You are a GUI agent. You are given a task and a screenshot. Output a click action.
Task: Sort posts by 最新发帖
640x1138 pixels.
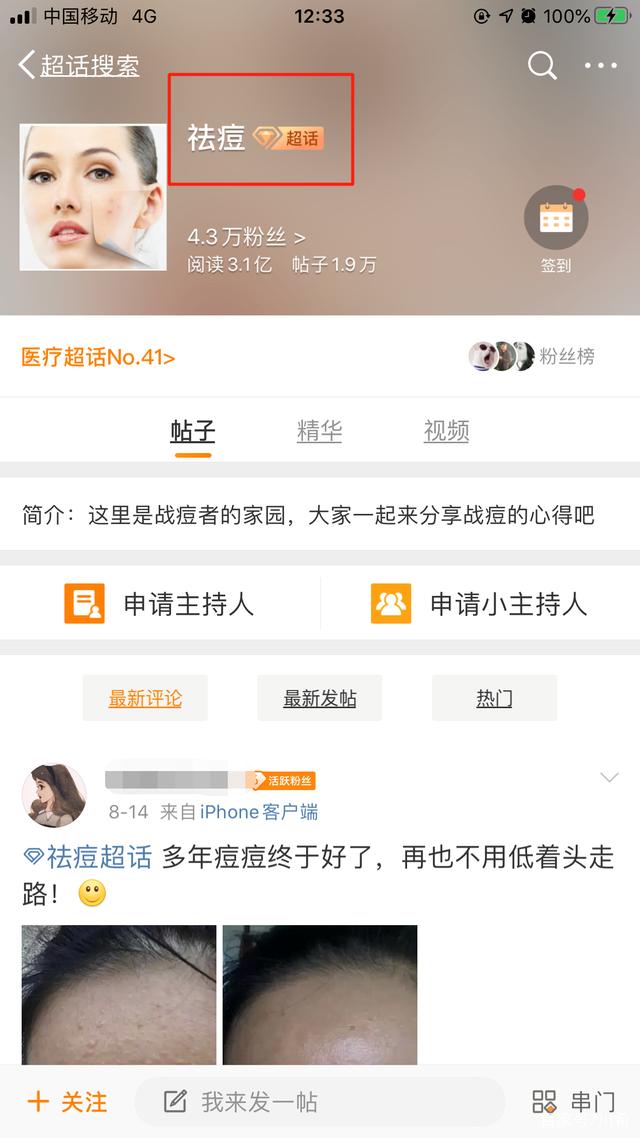pyautogui.click(x=319, y=699)
